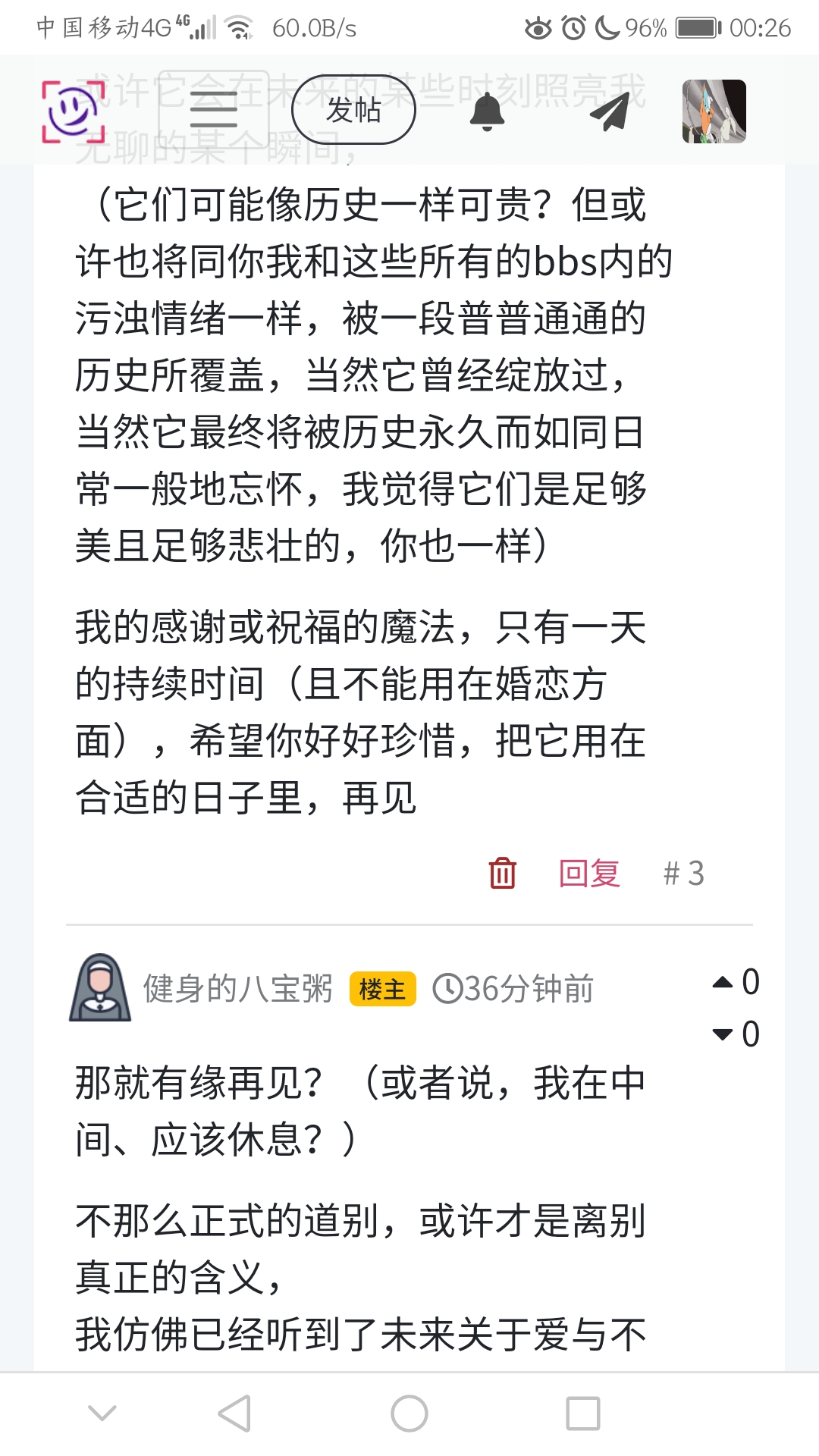The image size is (819, 1456).
Task: Open the recent apps view
Action: [583, 1414]
